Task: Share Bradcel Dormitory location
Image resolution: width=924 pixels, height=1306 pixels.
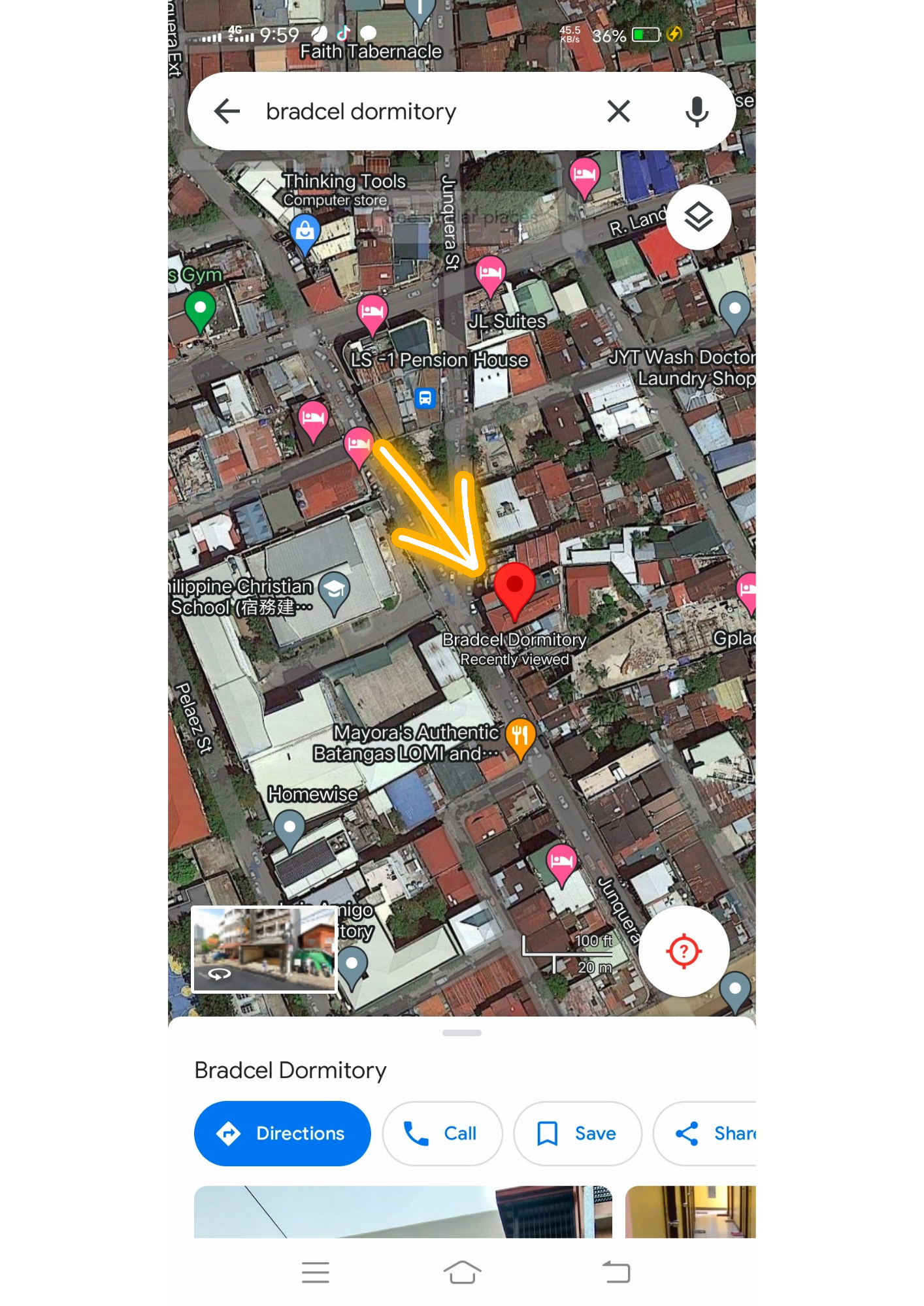Action: point(712,1133)
